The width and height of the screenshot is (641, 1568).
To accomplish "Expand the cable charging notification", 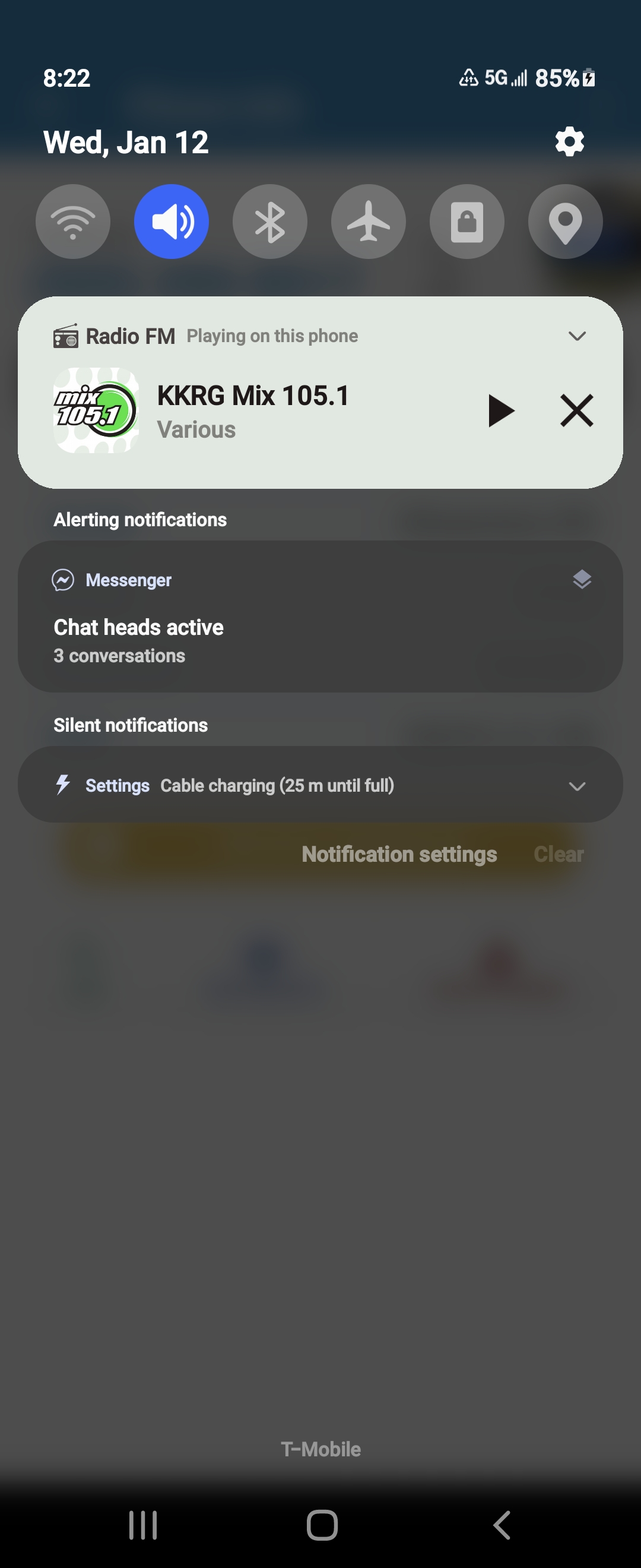I will point(576,786).
